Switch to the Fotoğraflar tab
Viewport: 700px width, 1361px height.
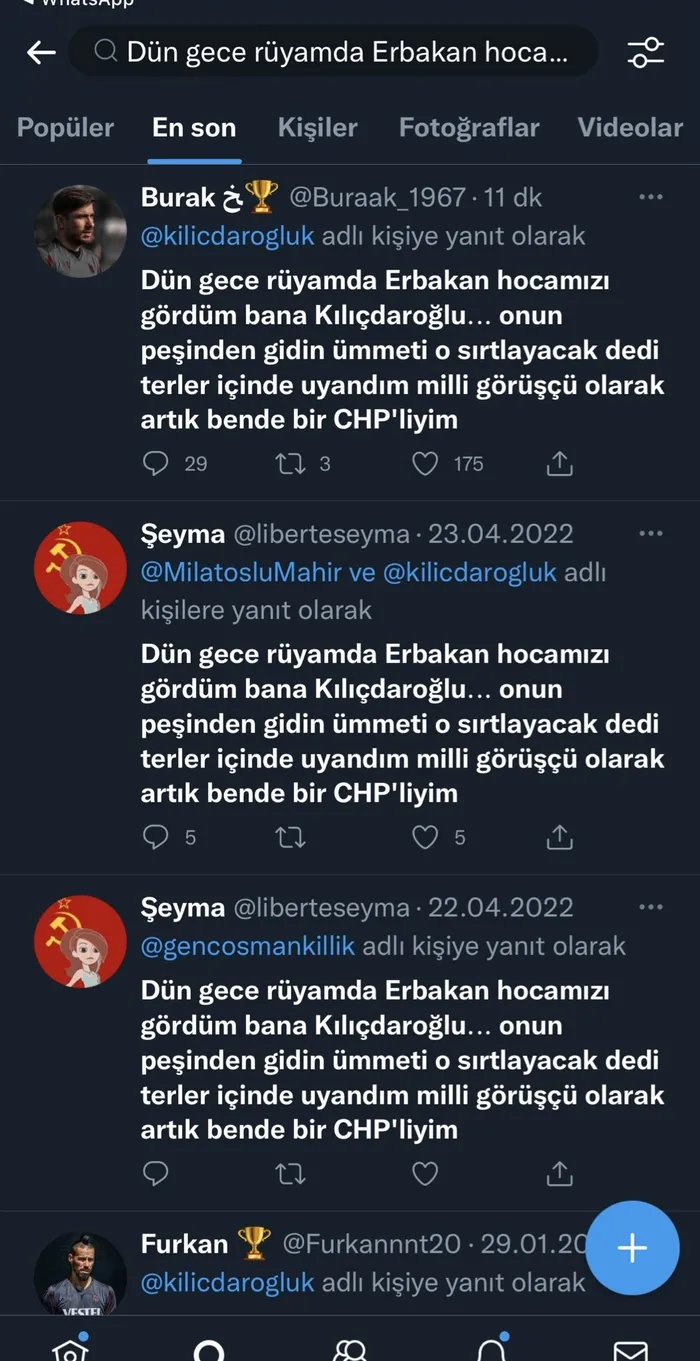469,128
